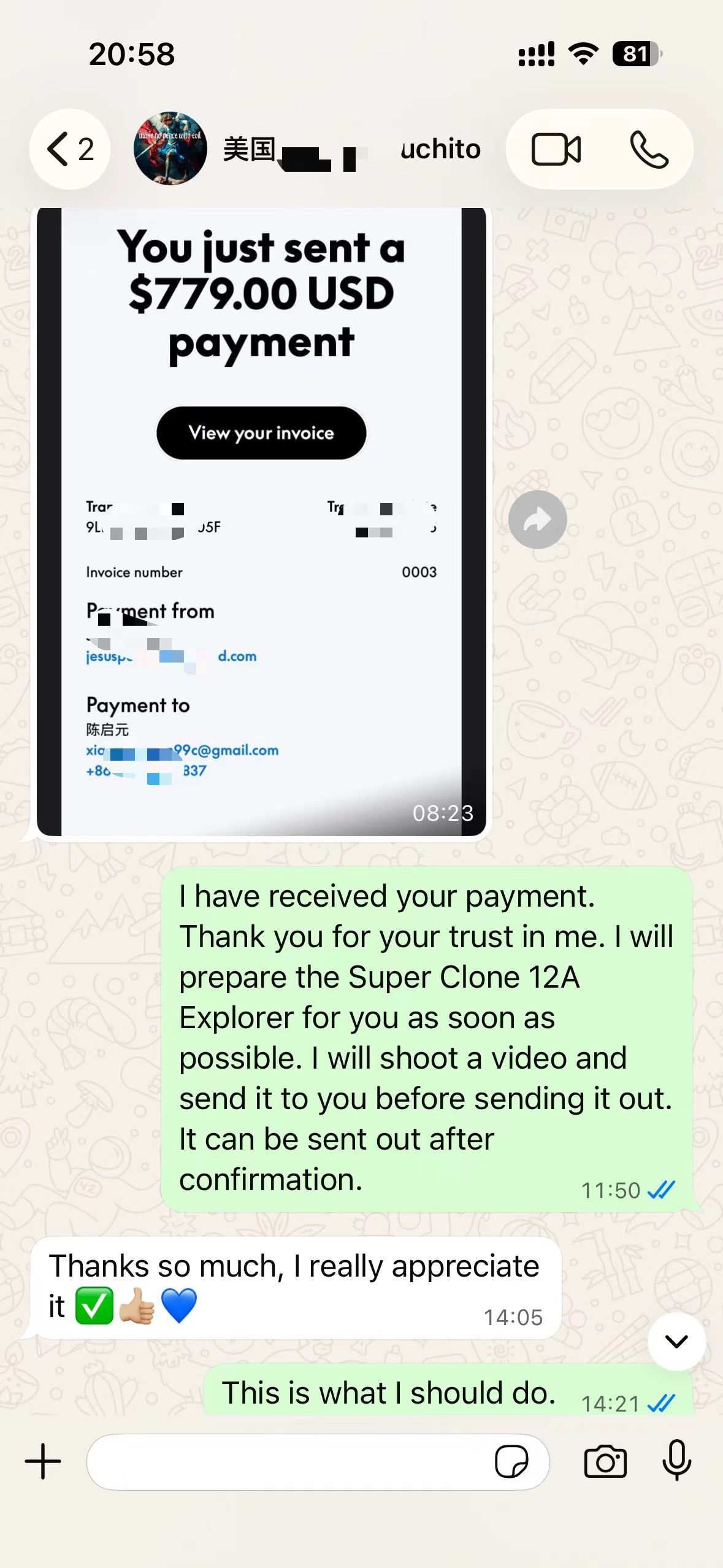Open the contact's profile picture
This screenshot has width=723, height=1568.
(170, 148)
